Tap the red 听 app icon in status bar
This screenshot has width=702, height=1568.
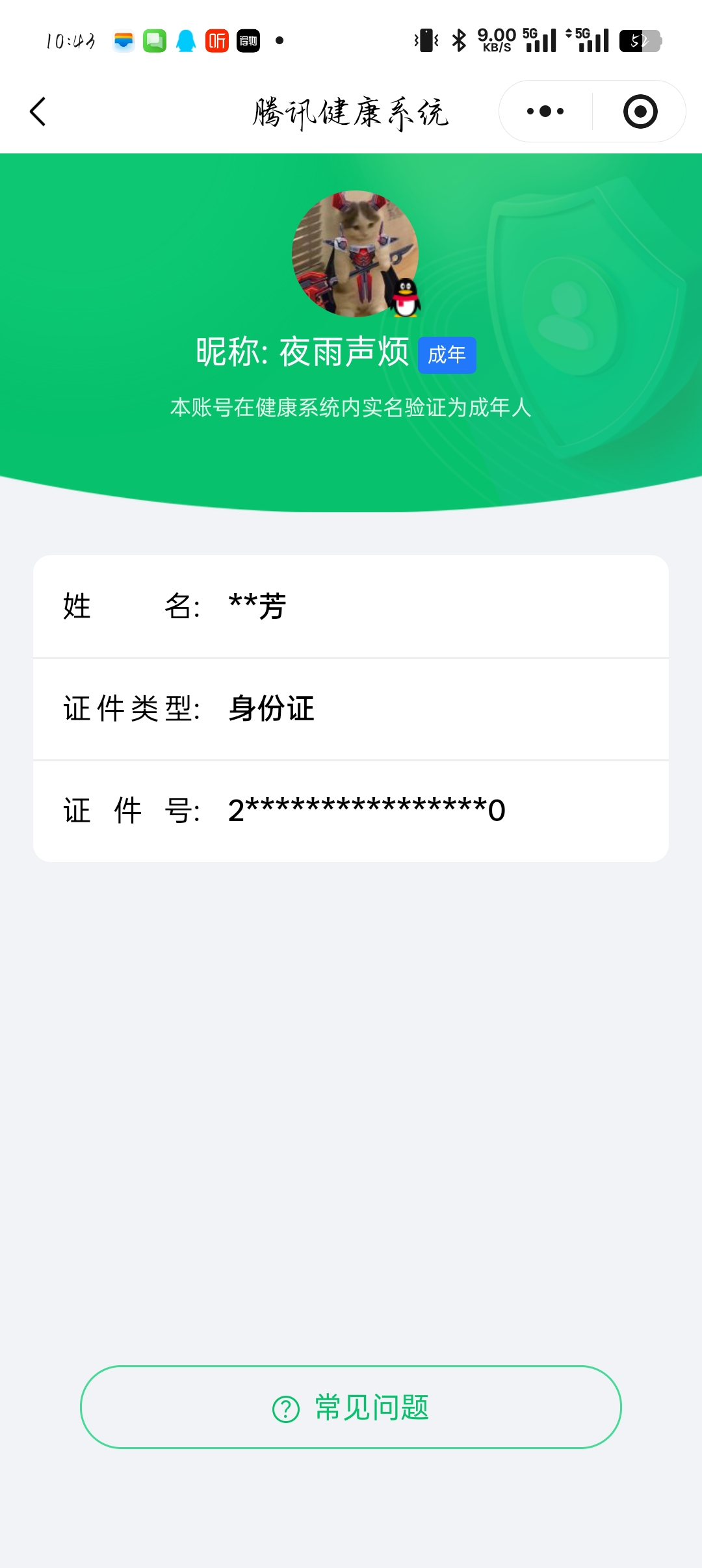(217, 40)
